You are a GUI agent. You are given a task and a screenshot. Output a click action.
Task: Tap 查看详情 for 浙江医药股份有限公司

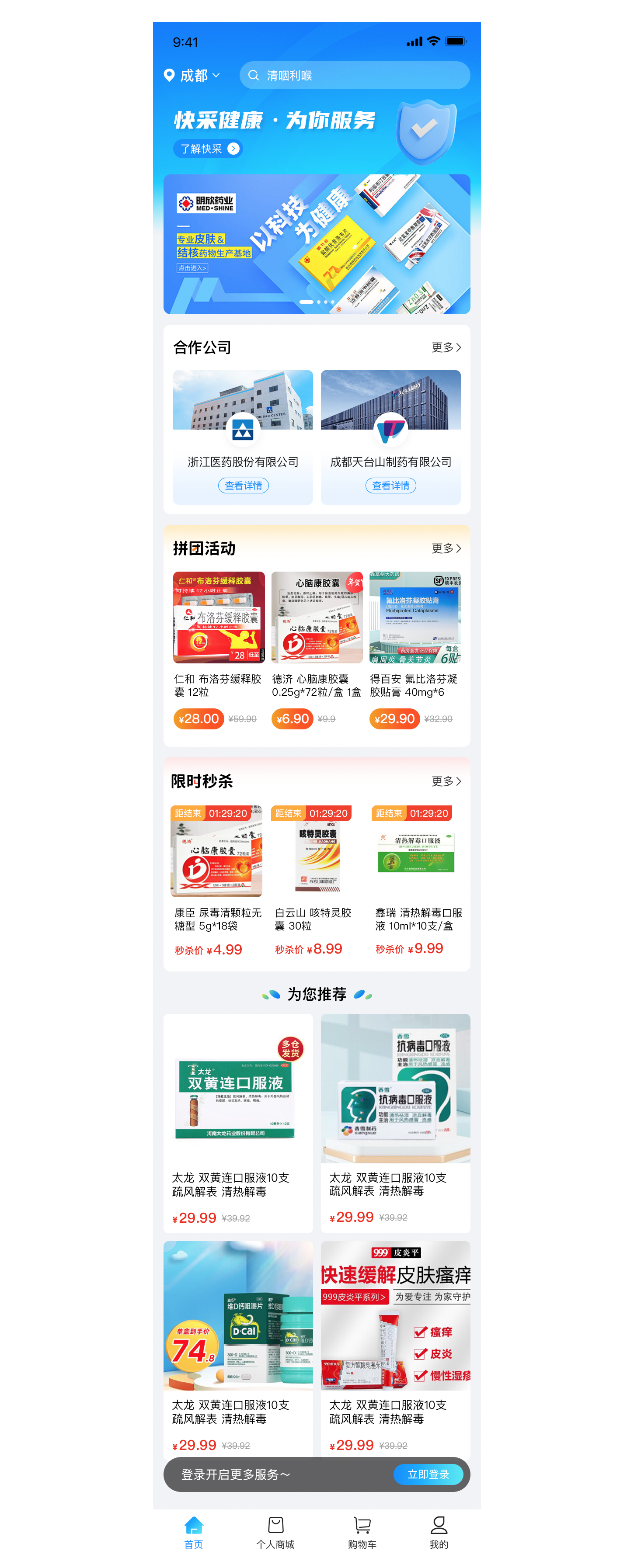(243, 486)
